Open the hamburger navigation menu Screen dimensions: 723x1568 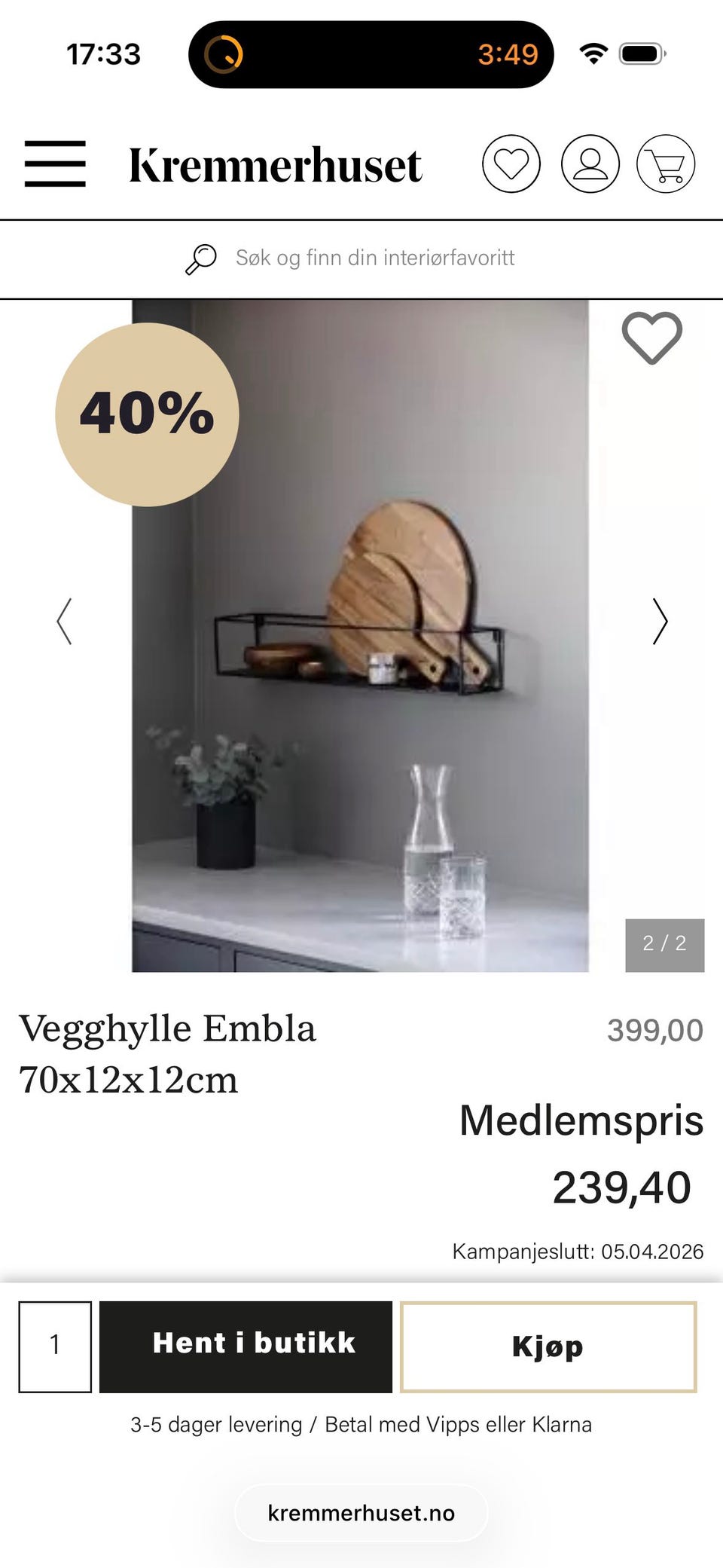point(56,164)
